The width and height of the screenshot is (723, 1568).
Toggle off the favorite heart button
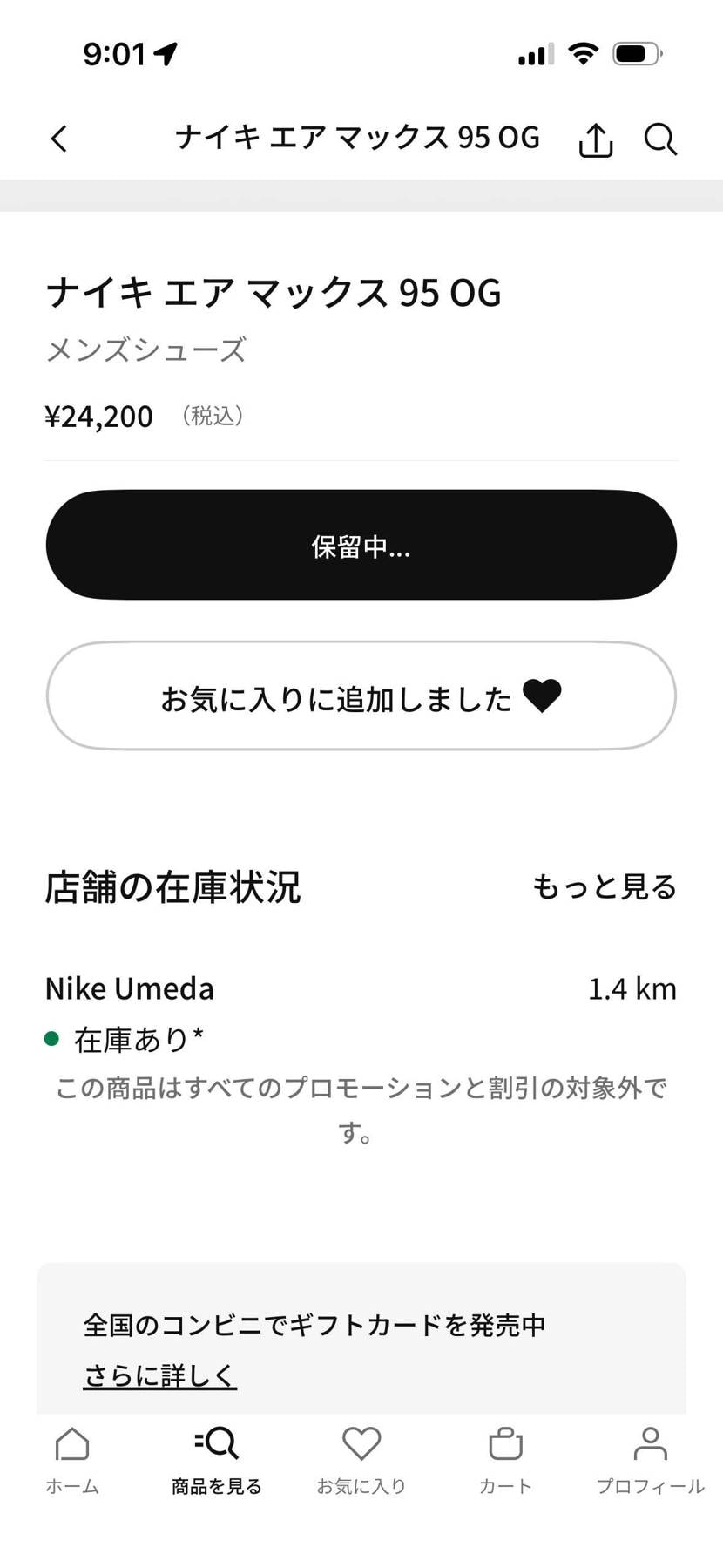[361, 696]
